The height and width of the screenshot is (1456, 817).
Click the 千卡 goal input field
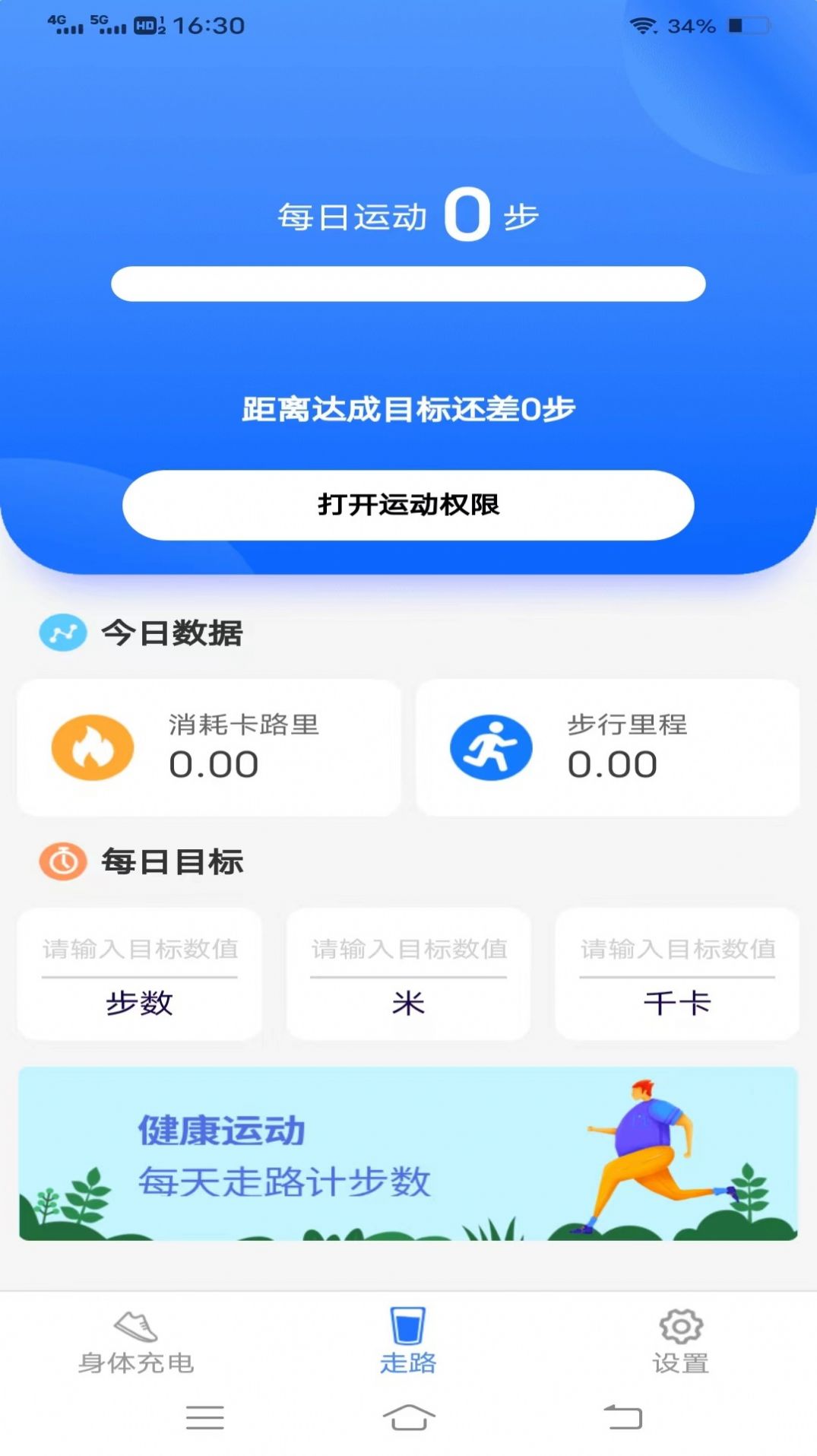coord(677,949)
